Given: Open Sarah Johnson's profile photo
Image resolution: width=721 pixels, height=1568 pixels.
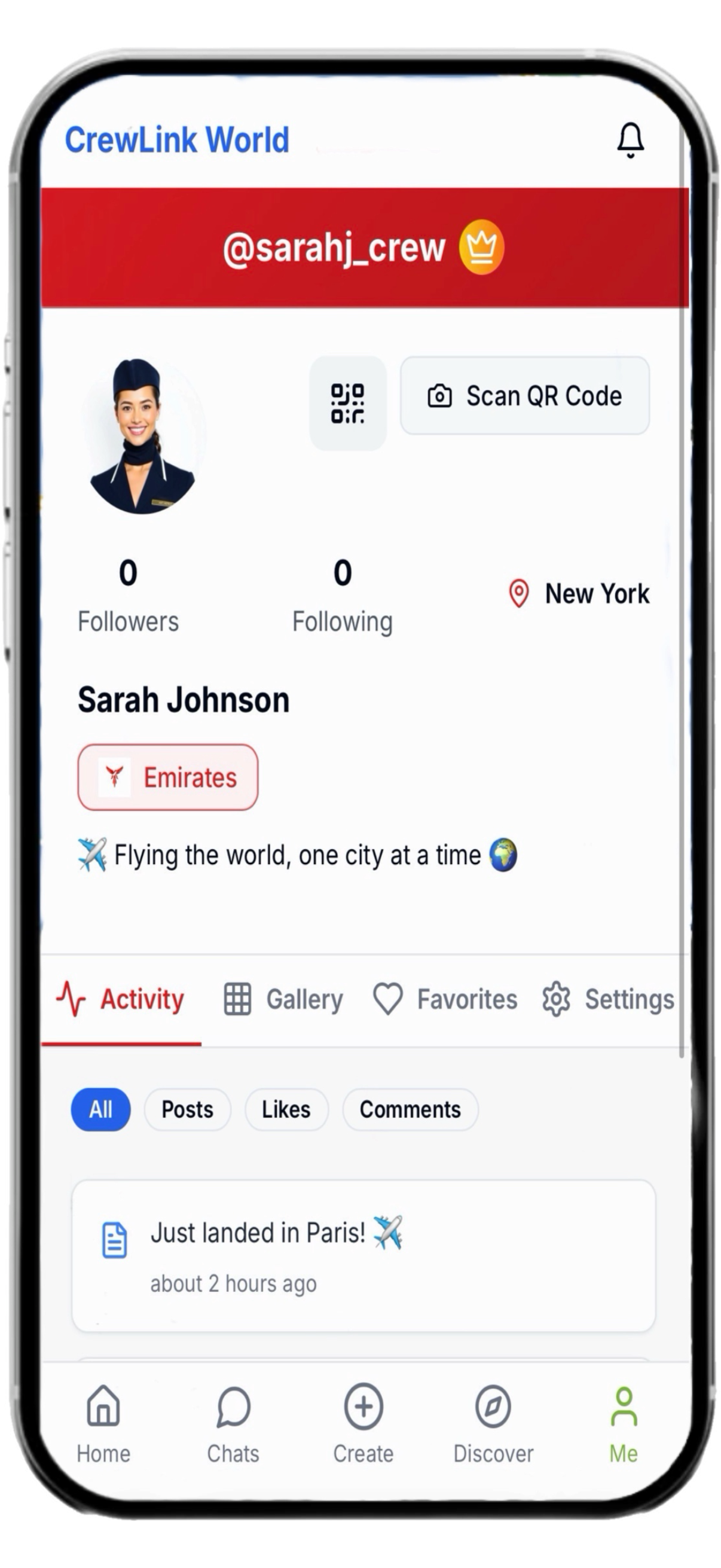Looking at the screenshot, I should tap(142, 437).
